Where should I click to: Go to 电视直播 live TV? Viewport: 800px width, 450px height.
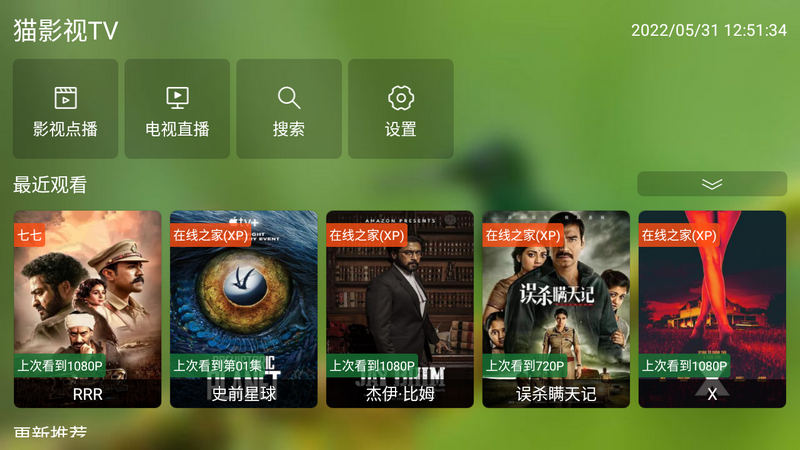(x=177, y=109)
